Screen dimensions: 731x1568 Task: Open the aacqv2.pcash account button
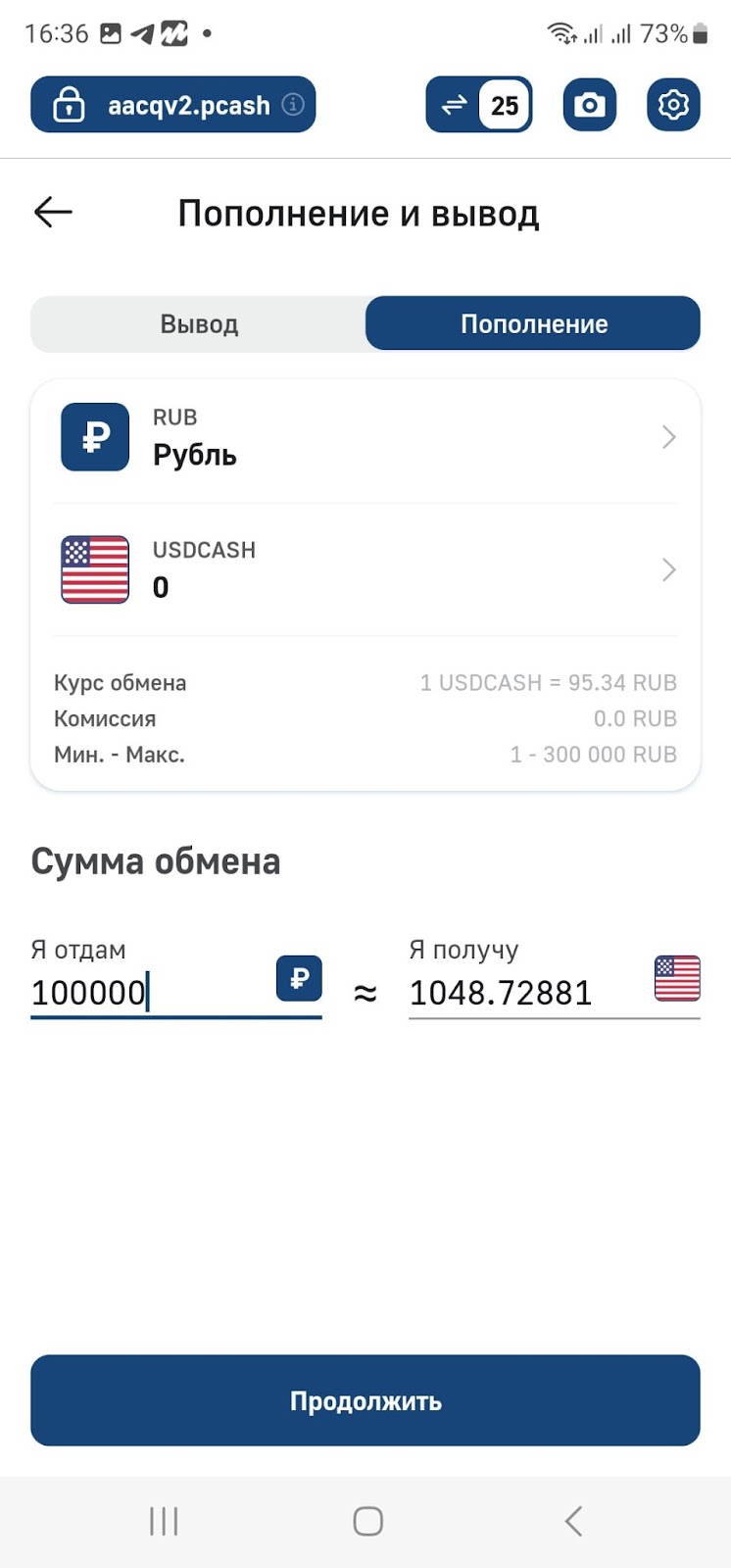pyautogui.click(x=173, y=105)
